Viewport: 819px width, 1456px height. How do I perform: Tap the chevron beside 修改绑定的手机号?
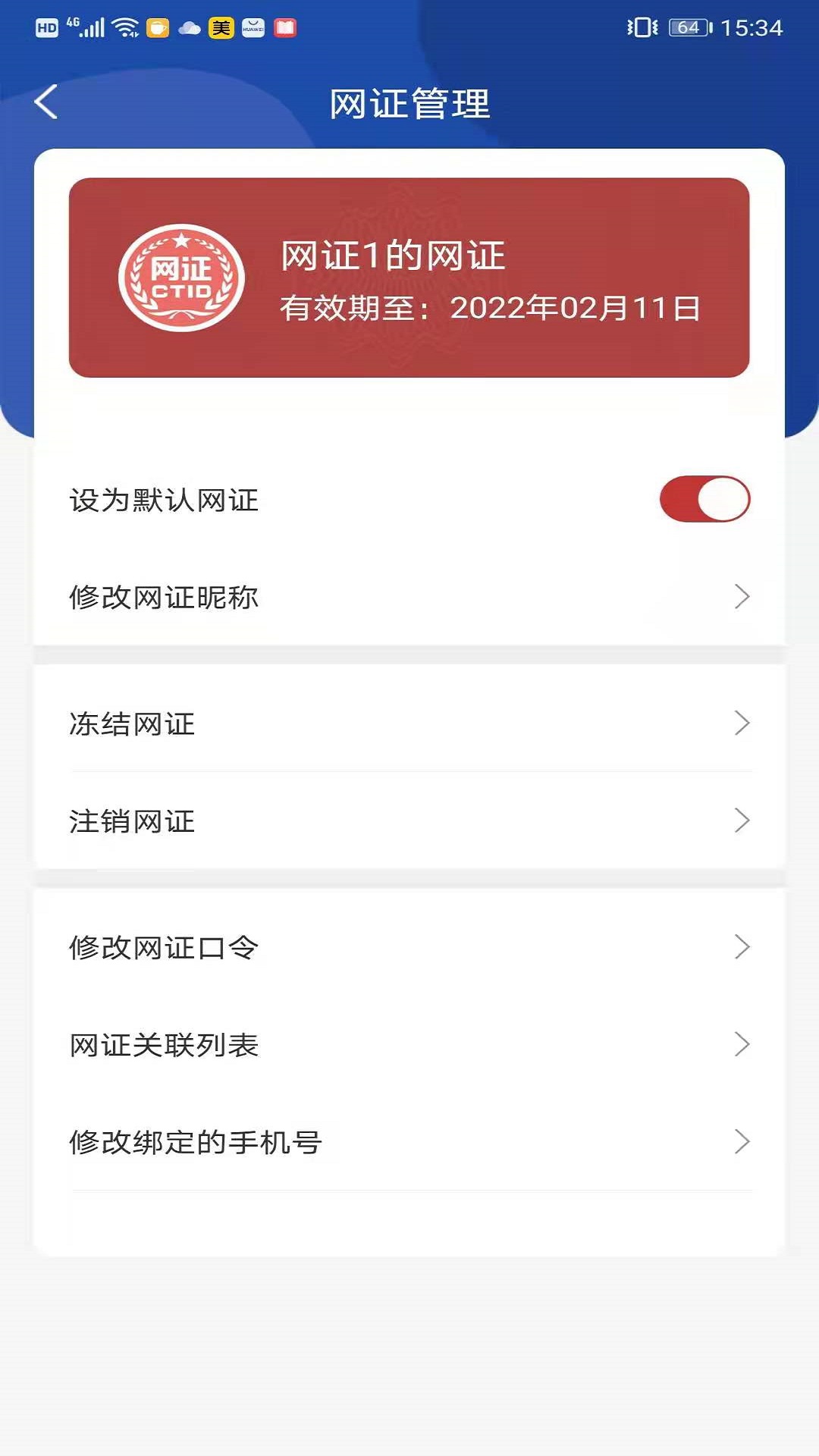click(743, 1144)
